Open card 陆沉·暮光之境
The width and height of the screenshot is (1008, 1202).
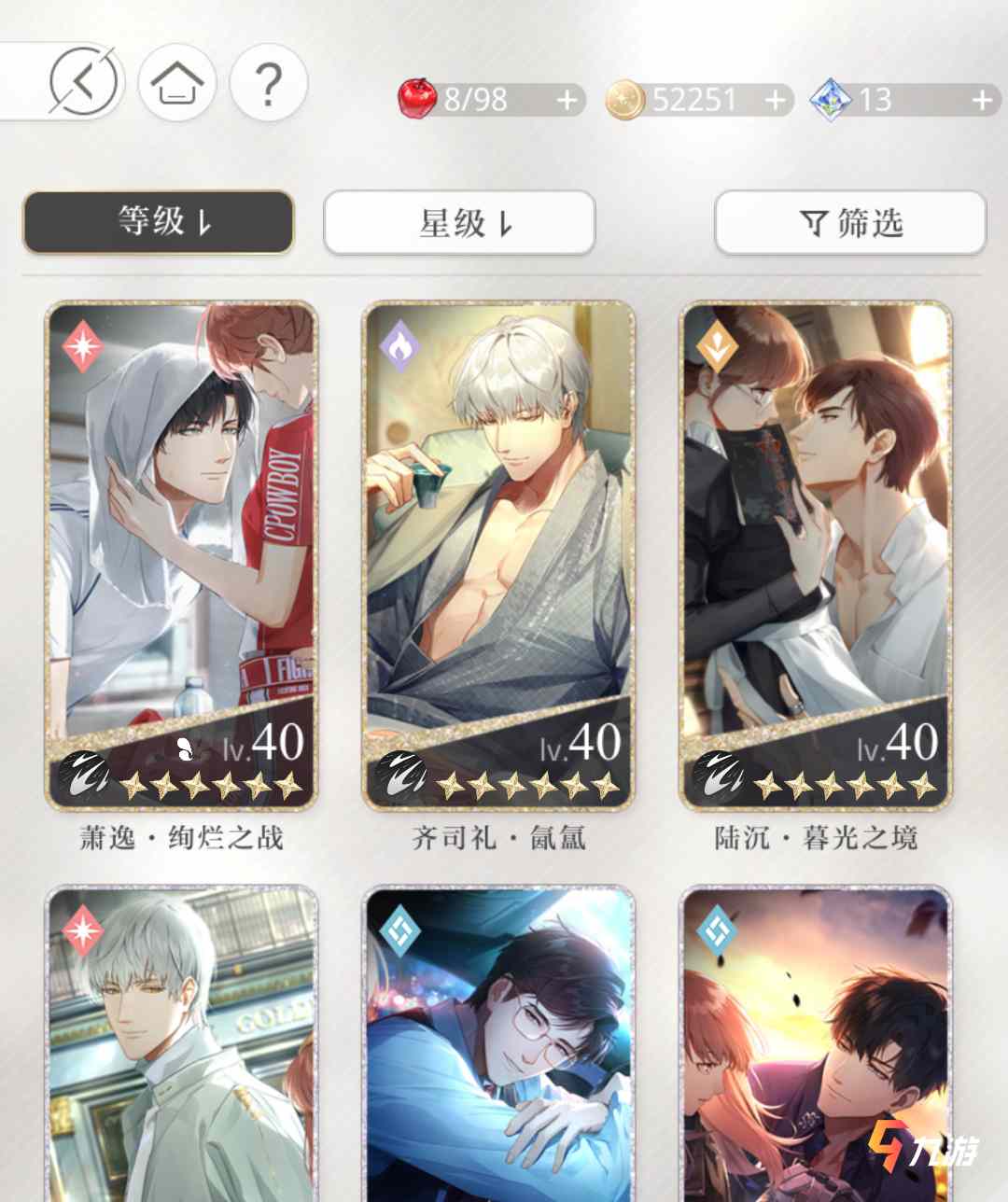click(x=817, y=555)
